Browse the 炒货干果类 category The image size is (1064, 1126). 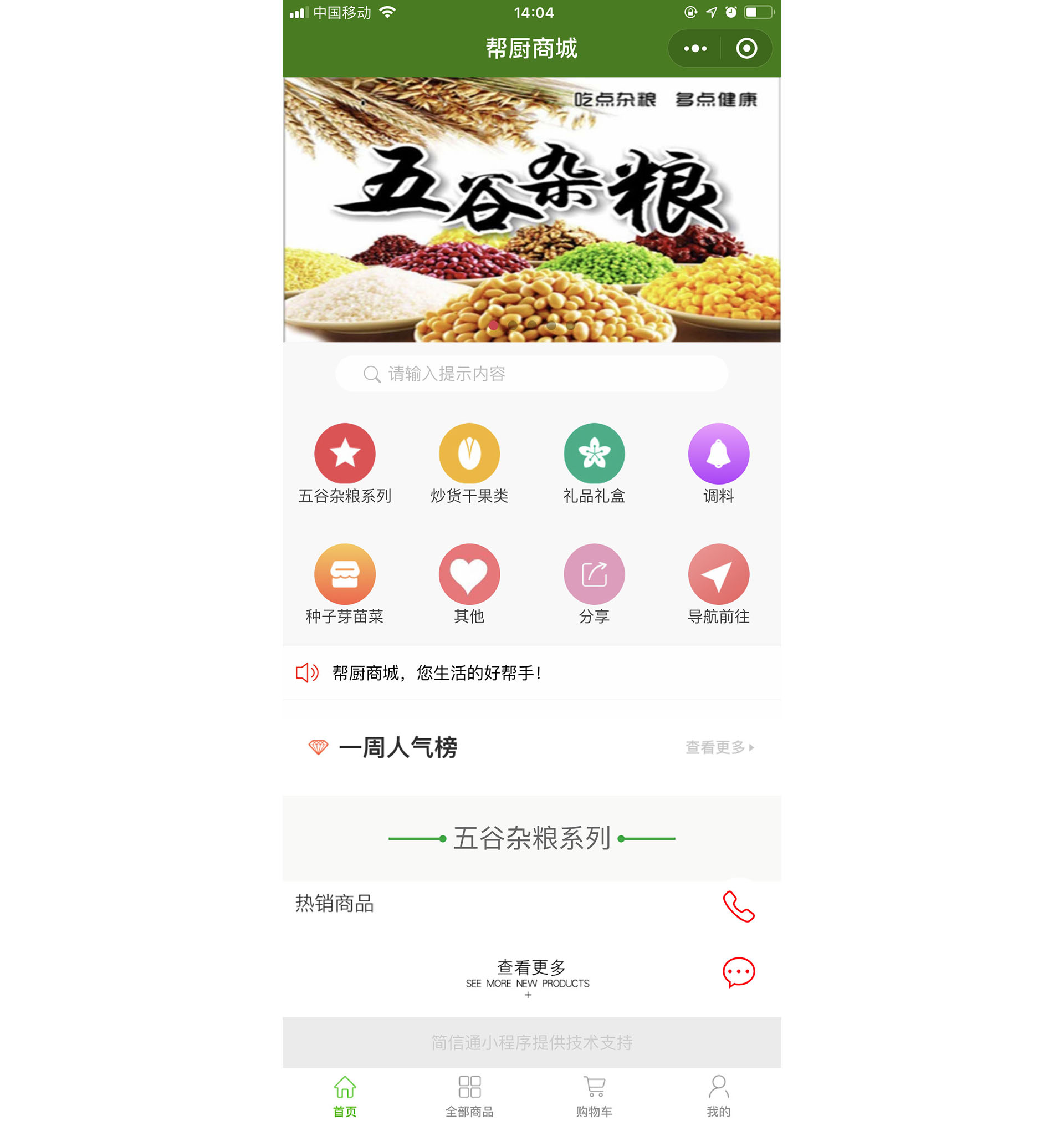(x=469, y=463)
